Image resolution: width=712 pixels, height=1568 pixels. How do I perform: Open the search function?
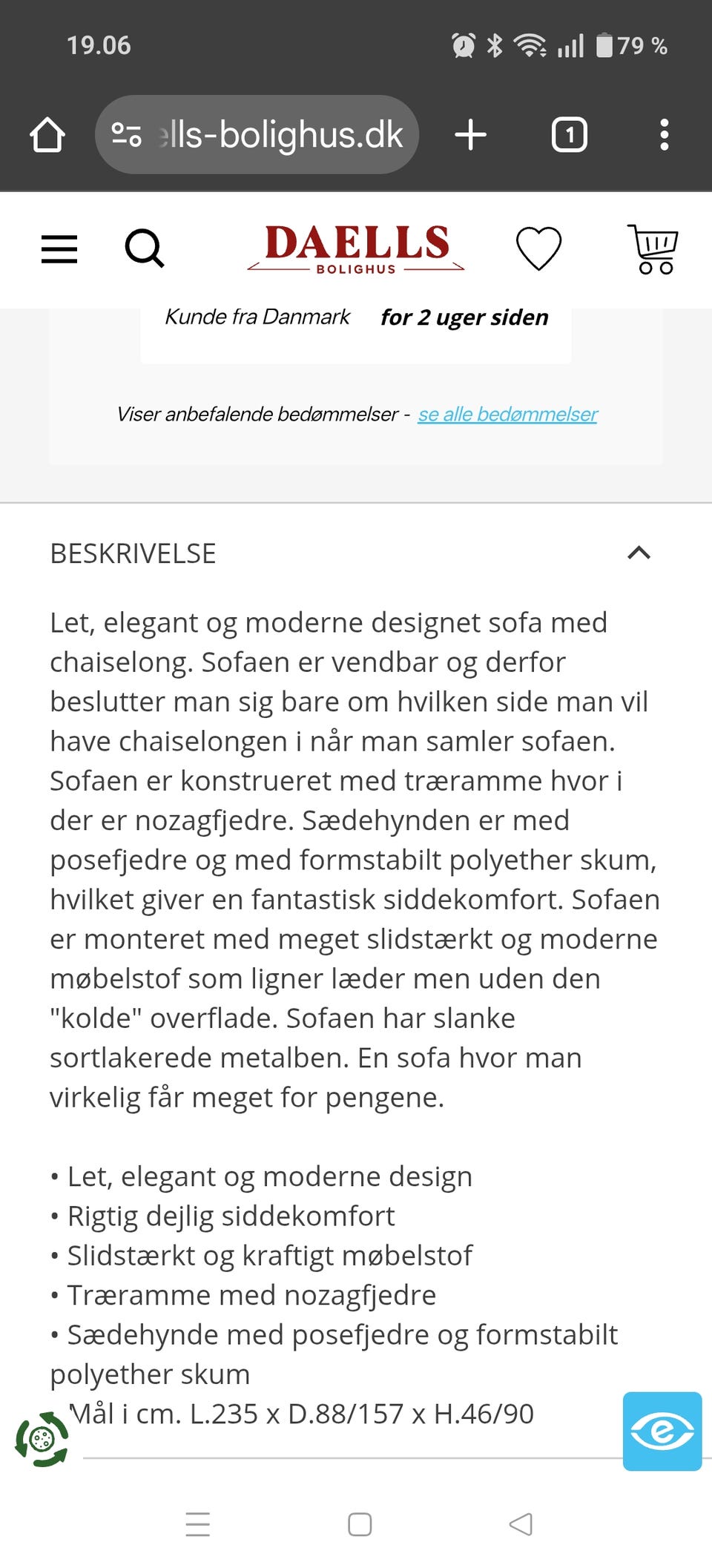point(145,249)
